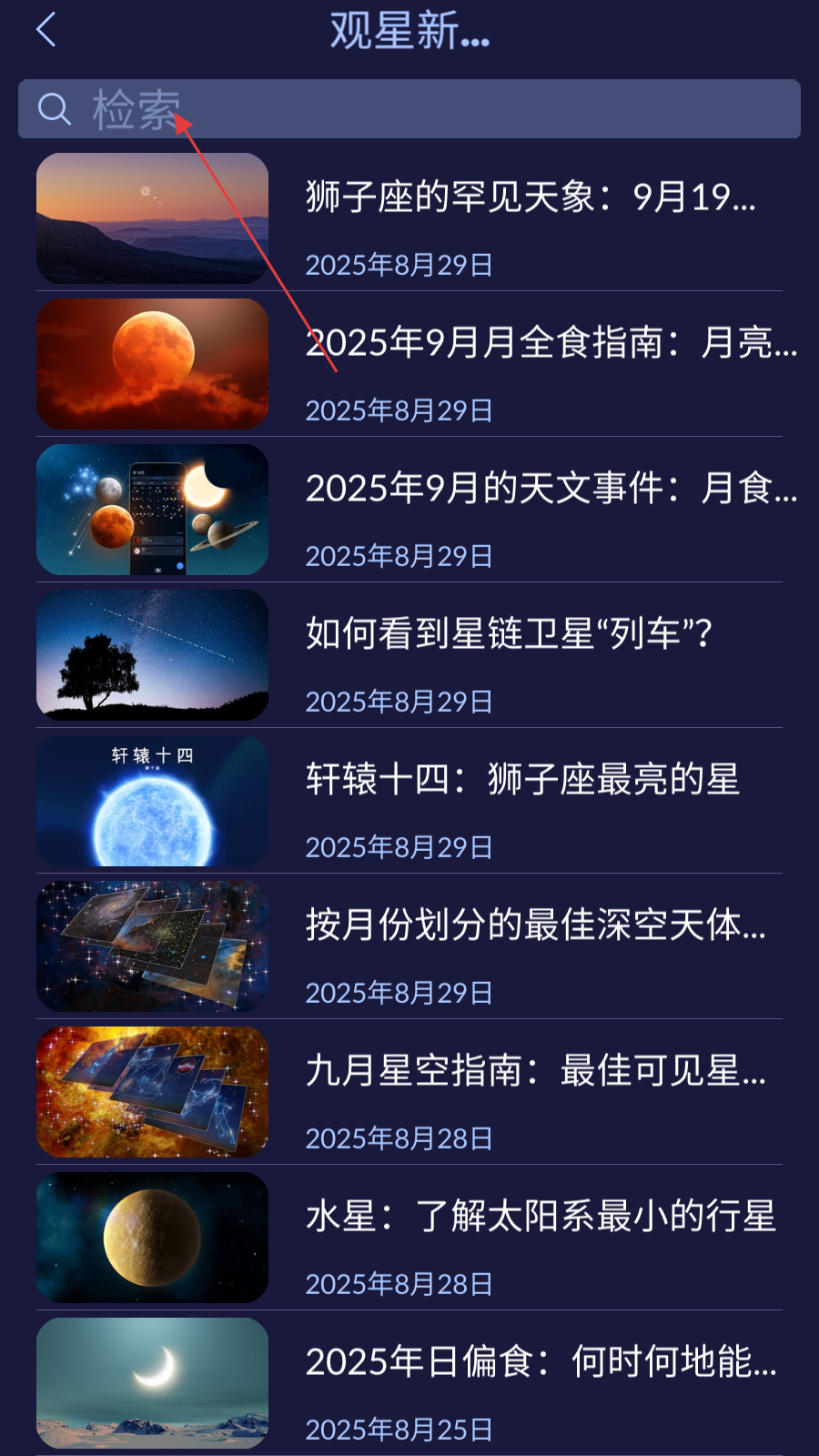Tap the 检索 search field
The height and width of the screenshot is (1456, 819).
point(409,109)
